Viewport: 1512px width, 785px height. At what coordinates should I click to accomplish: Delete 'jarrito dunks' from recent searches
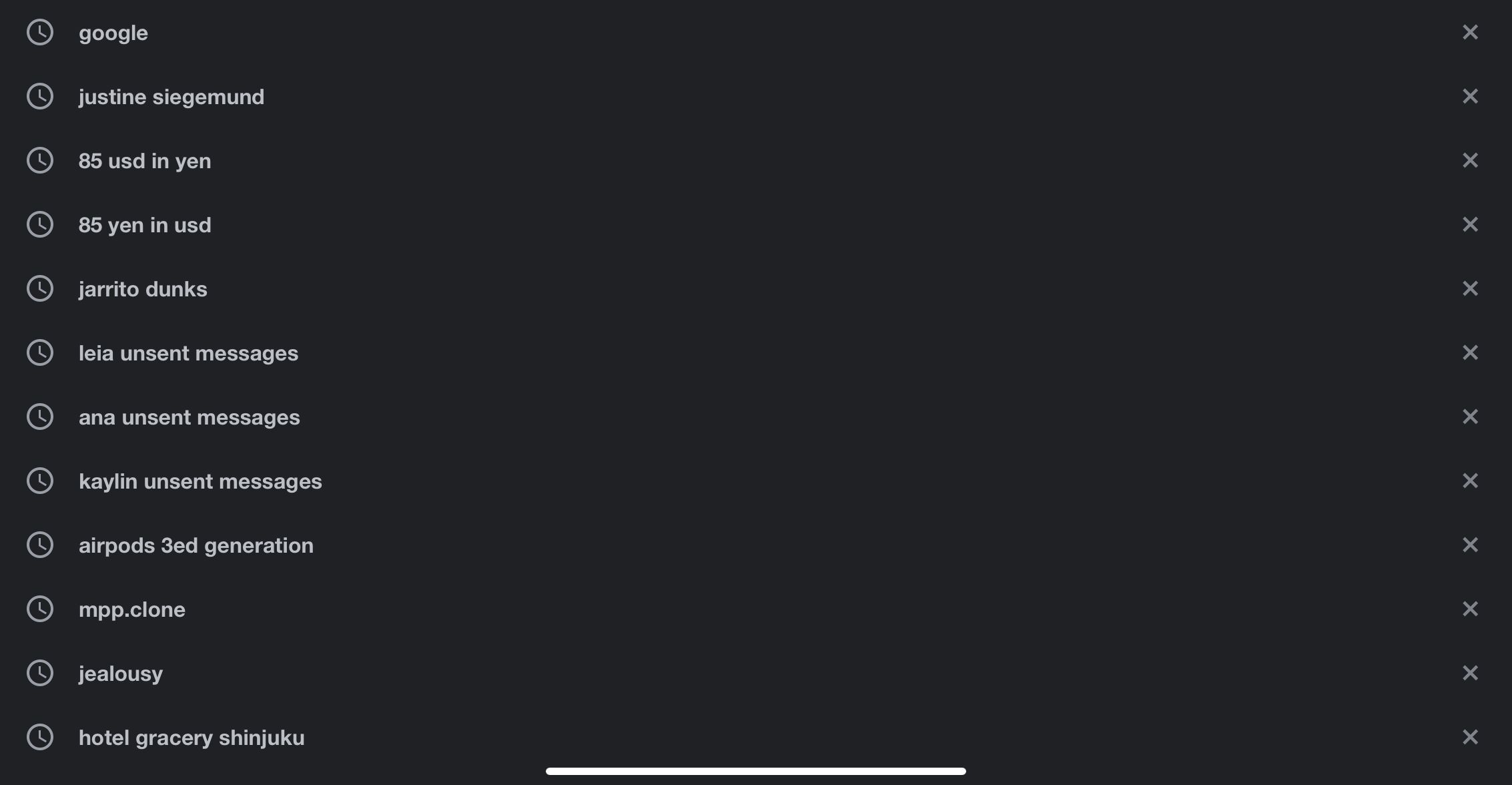point(1470,288)
